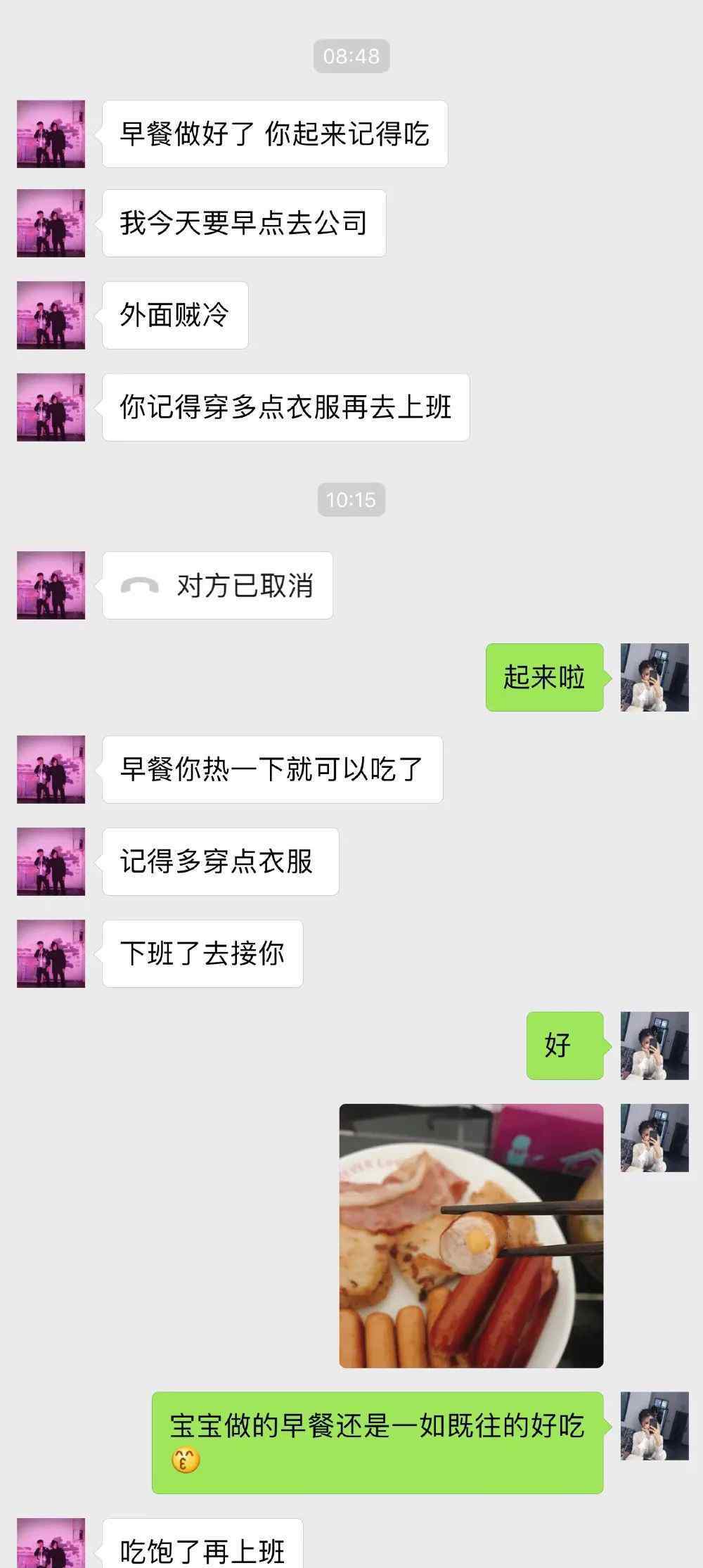Screen dimensions: 703x1568
Task: Open the breakfast photo message
Action: tap(471, 1235)
